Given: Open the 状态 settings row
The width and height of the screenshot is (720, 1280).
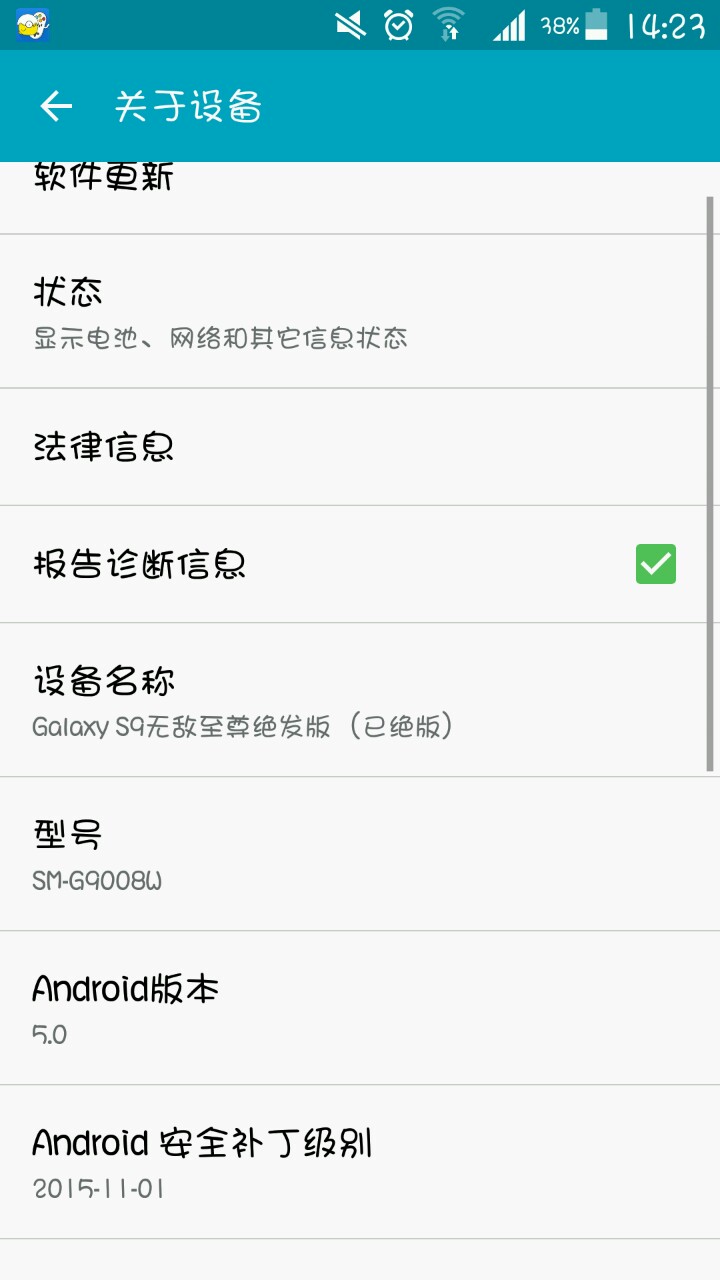Looking at the screenshot, I should pos(360,311).
